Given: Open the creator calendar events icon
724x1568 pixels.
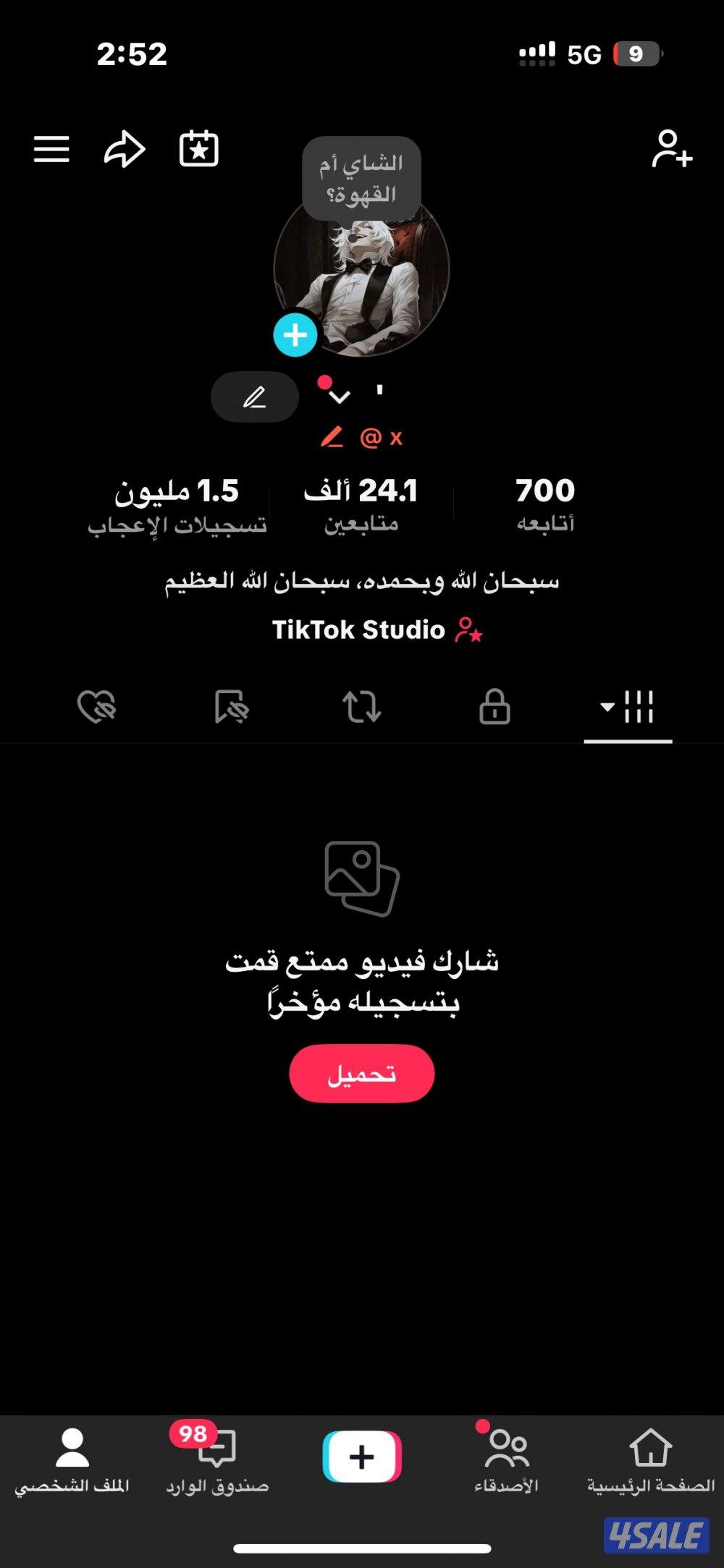Looking at the screenshot, I should (199, 148).
